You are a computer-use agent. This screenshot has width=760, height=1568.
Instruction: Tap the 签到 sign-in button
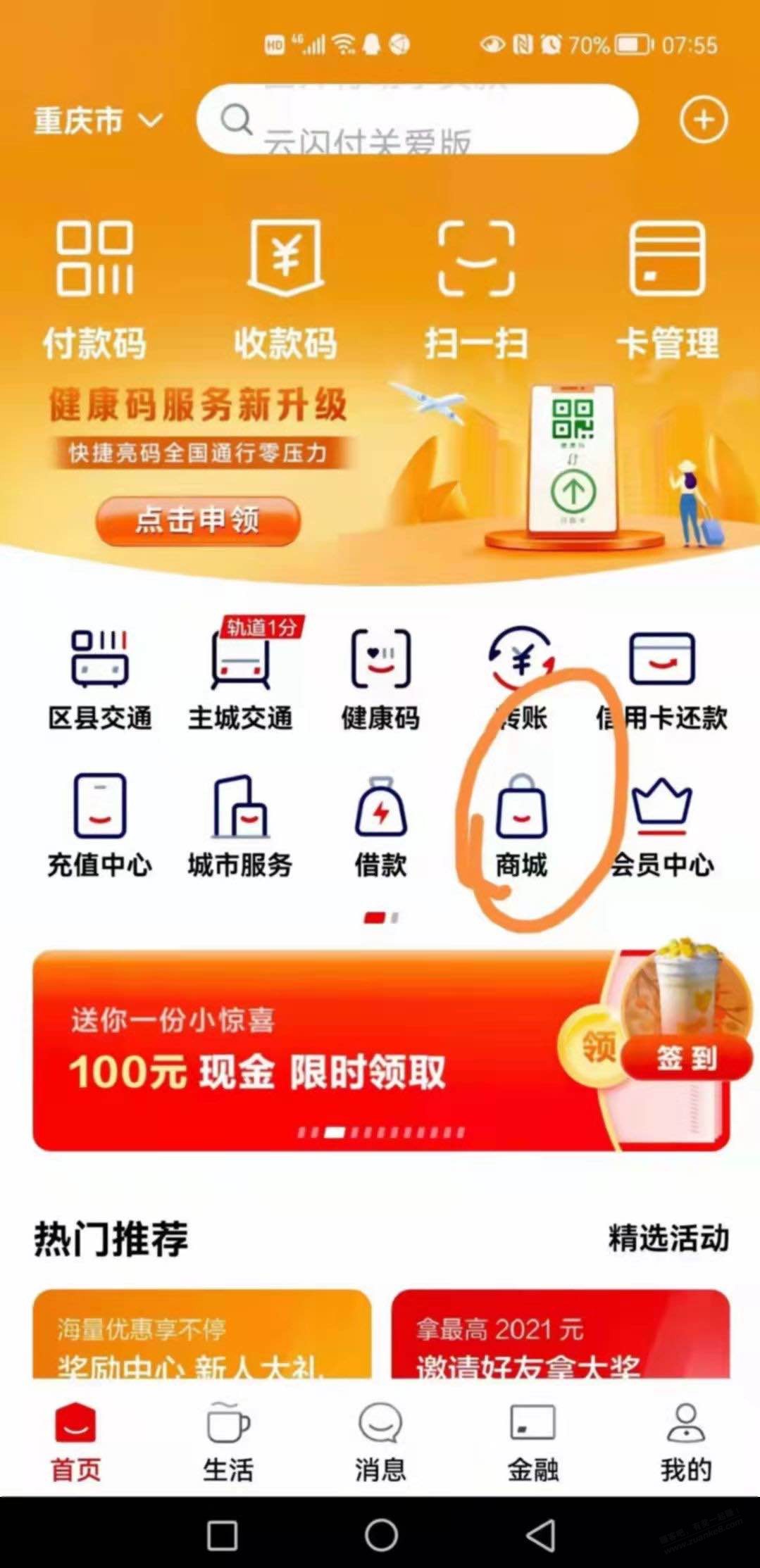[686, 1058]
